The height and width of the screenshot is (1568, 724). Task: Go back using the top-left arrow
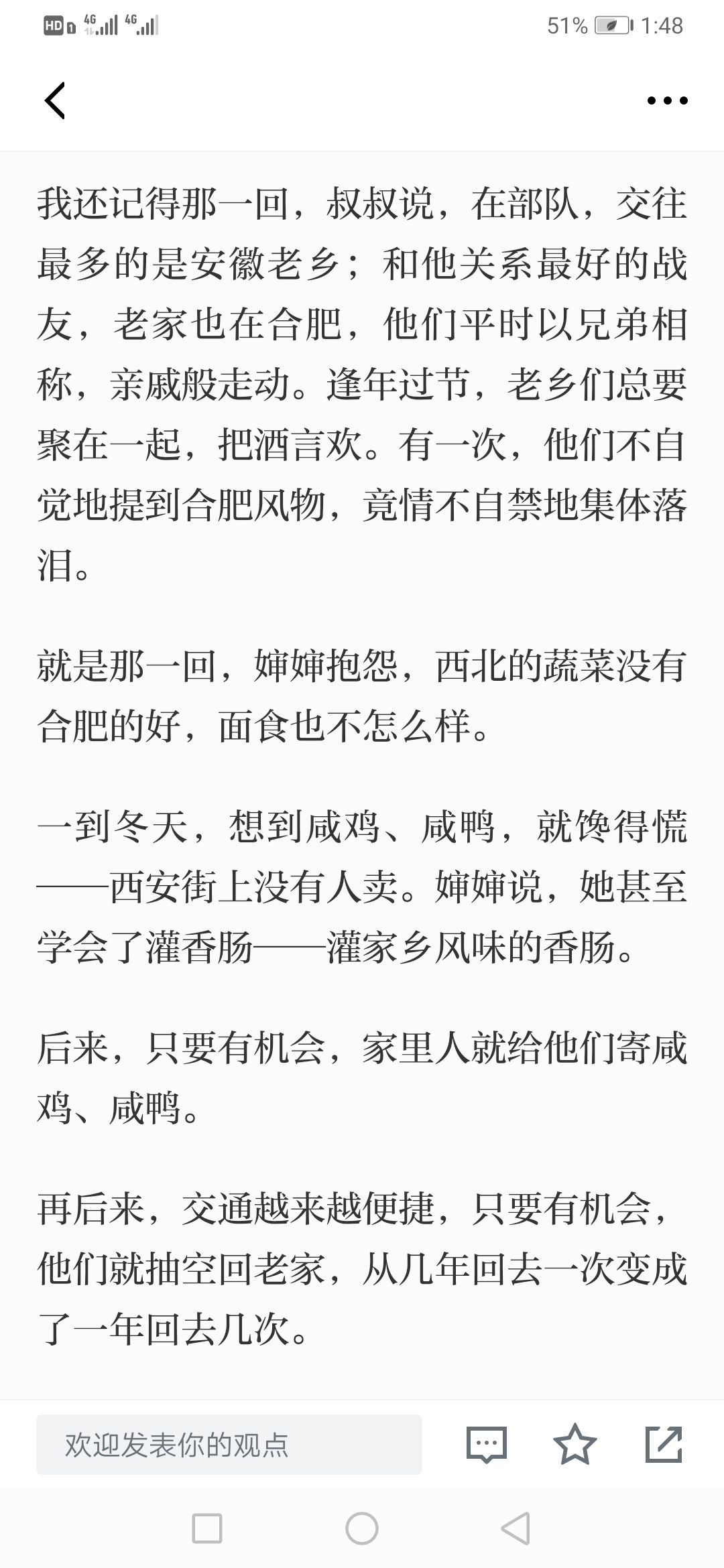tap(55, 101)
